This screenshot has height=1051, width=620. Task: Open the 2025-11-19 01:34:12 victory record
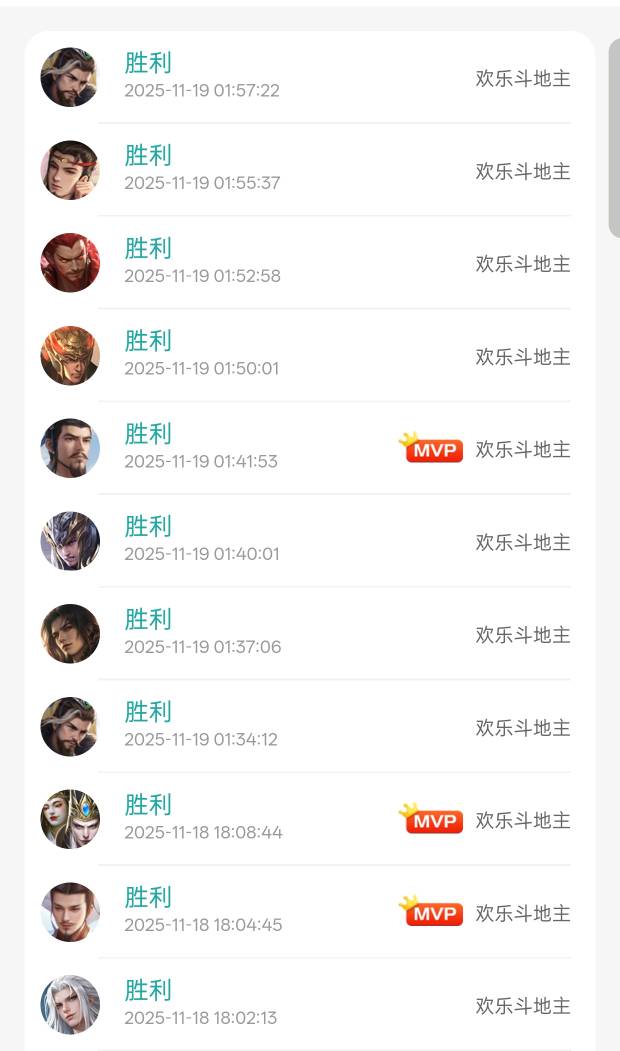(310, 727)
